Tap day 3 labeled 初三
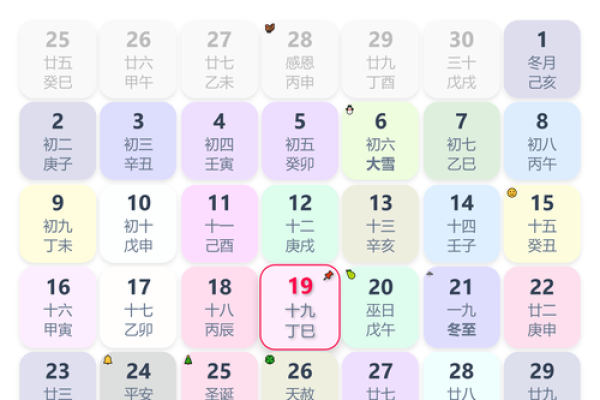 pyautogui.click(x=139, y=142)
